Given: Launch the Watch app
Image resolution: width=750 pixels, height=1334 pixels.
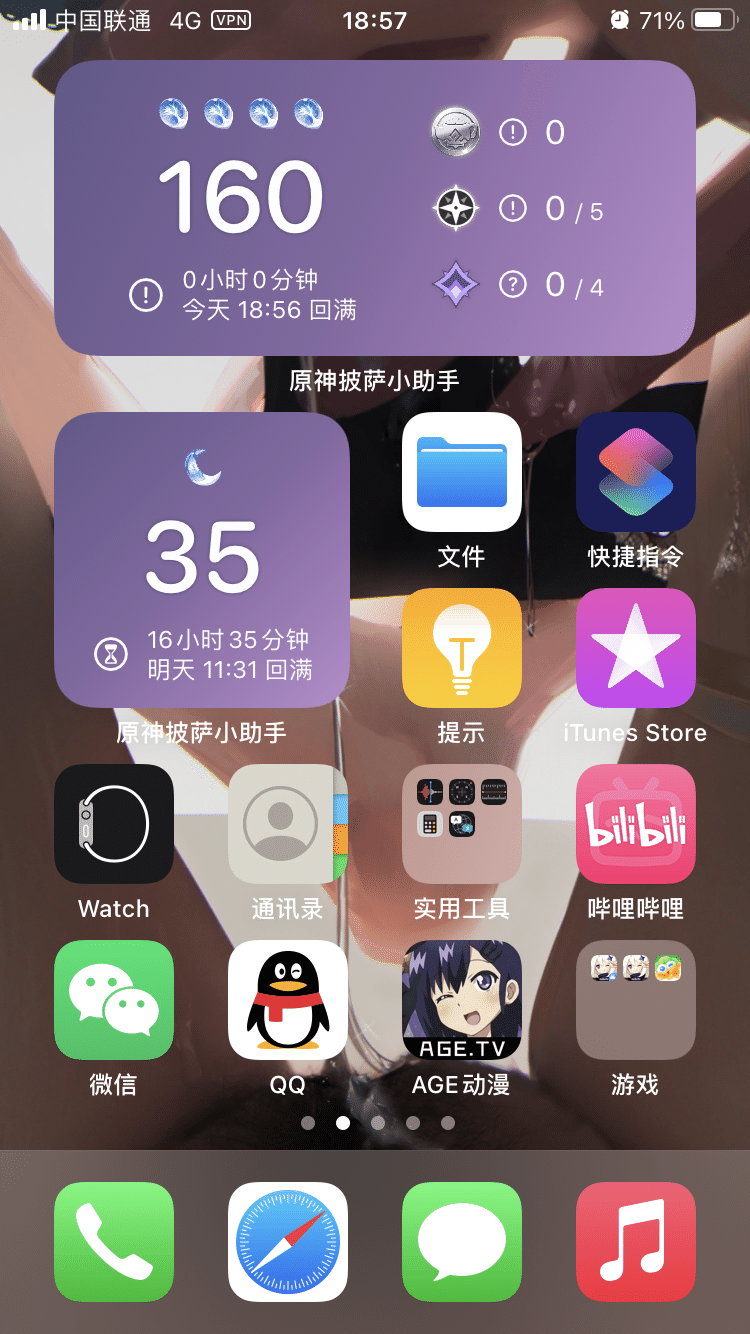Looking at the screenshot, I should [114, 824].
